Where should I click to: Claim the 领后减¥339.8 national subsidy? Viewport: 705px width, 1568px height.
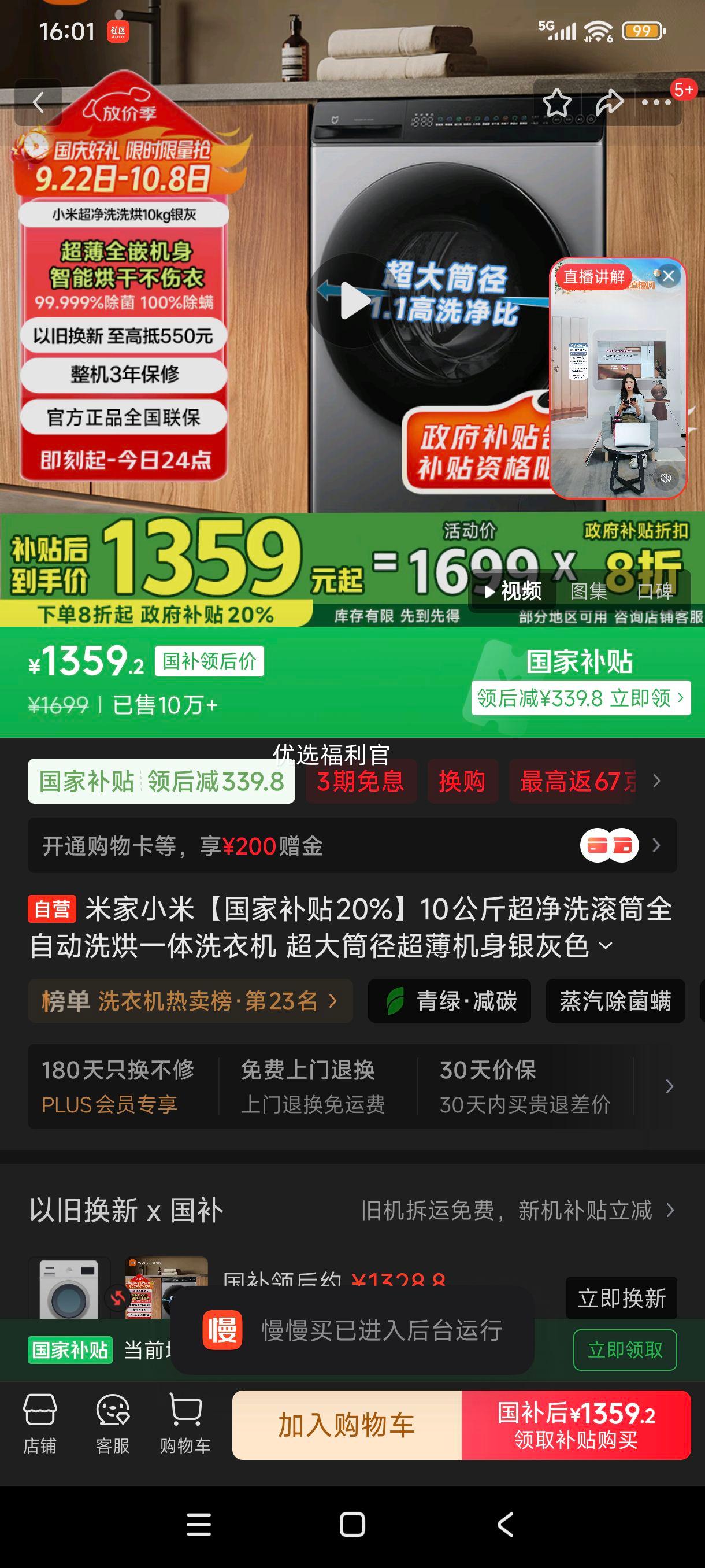tap(580, 698)
